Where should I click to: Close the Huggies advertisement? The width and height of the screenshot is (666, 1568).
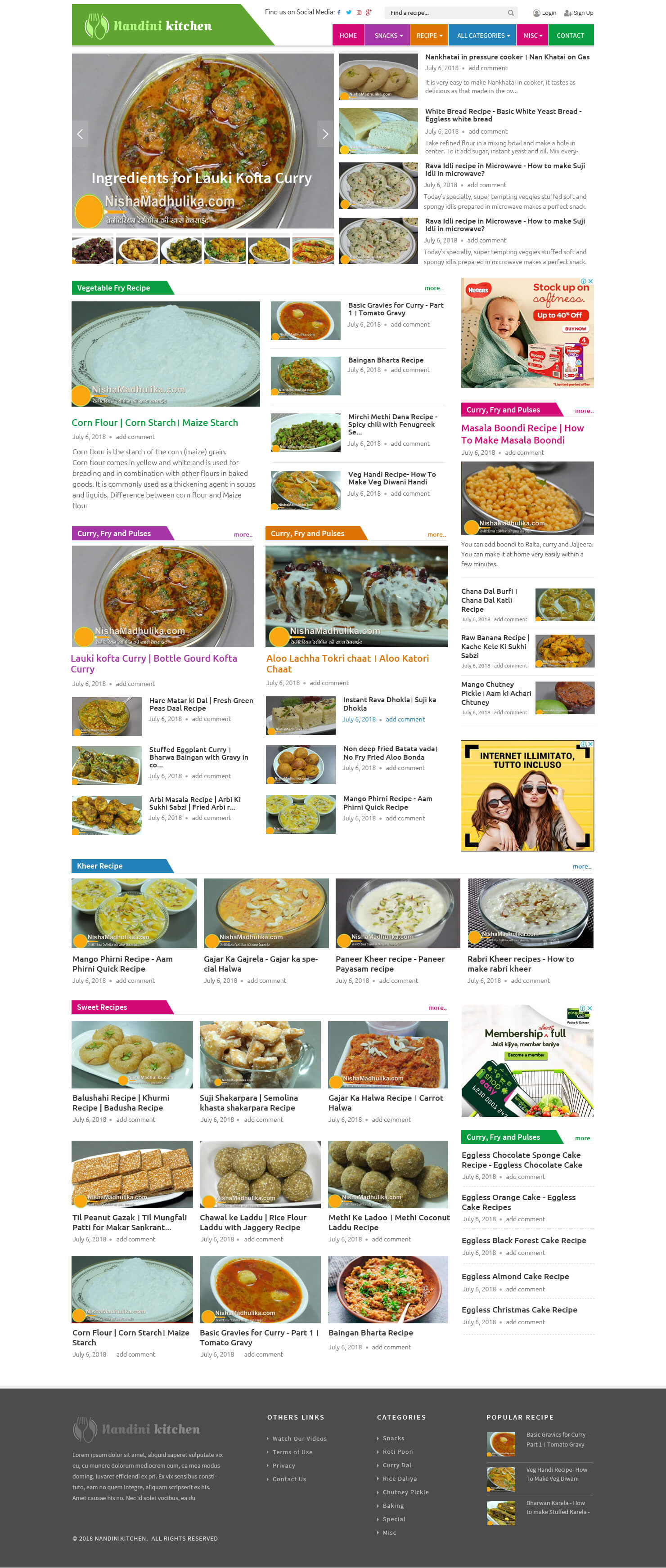(x=590, y=281)
